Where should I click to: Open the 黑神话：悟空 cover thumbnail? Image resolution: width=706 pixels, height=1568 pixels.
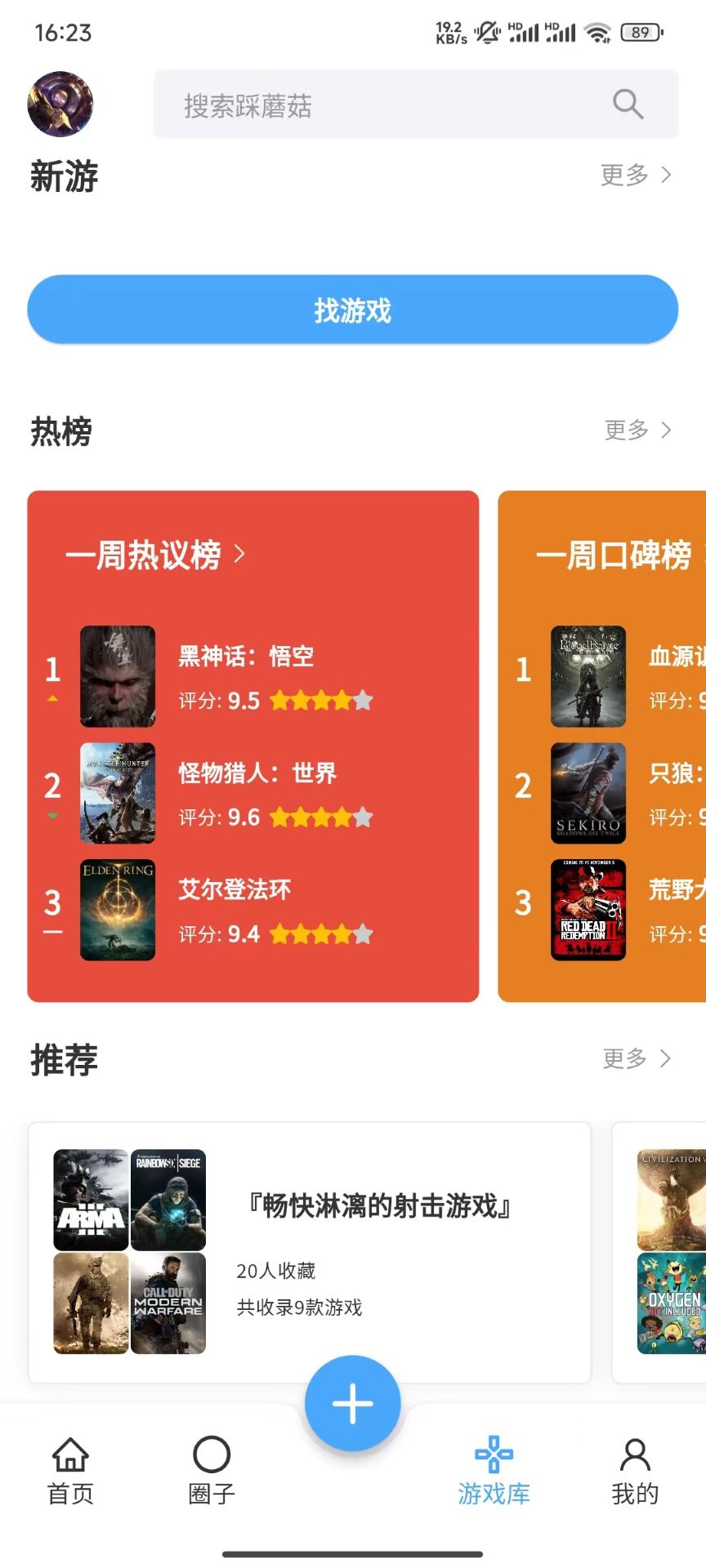(x=117, y=676)
